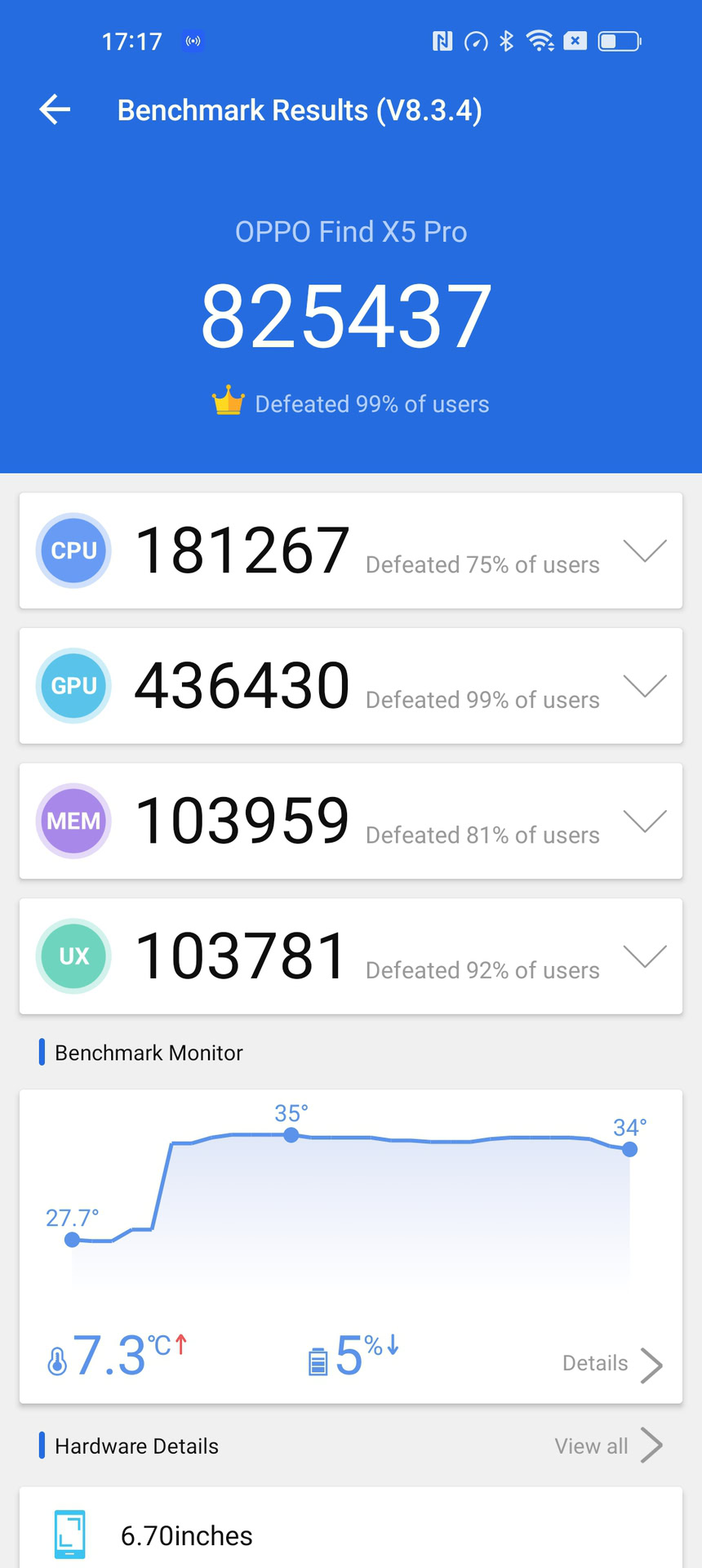This screenshot has height=1568, width=702.
Task: View all hardware details
Action: point(607,1445)
